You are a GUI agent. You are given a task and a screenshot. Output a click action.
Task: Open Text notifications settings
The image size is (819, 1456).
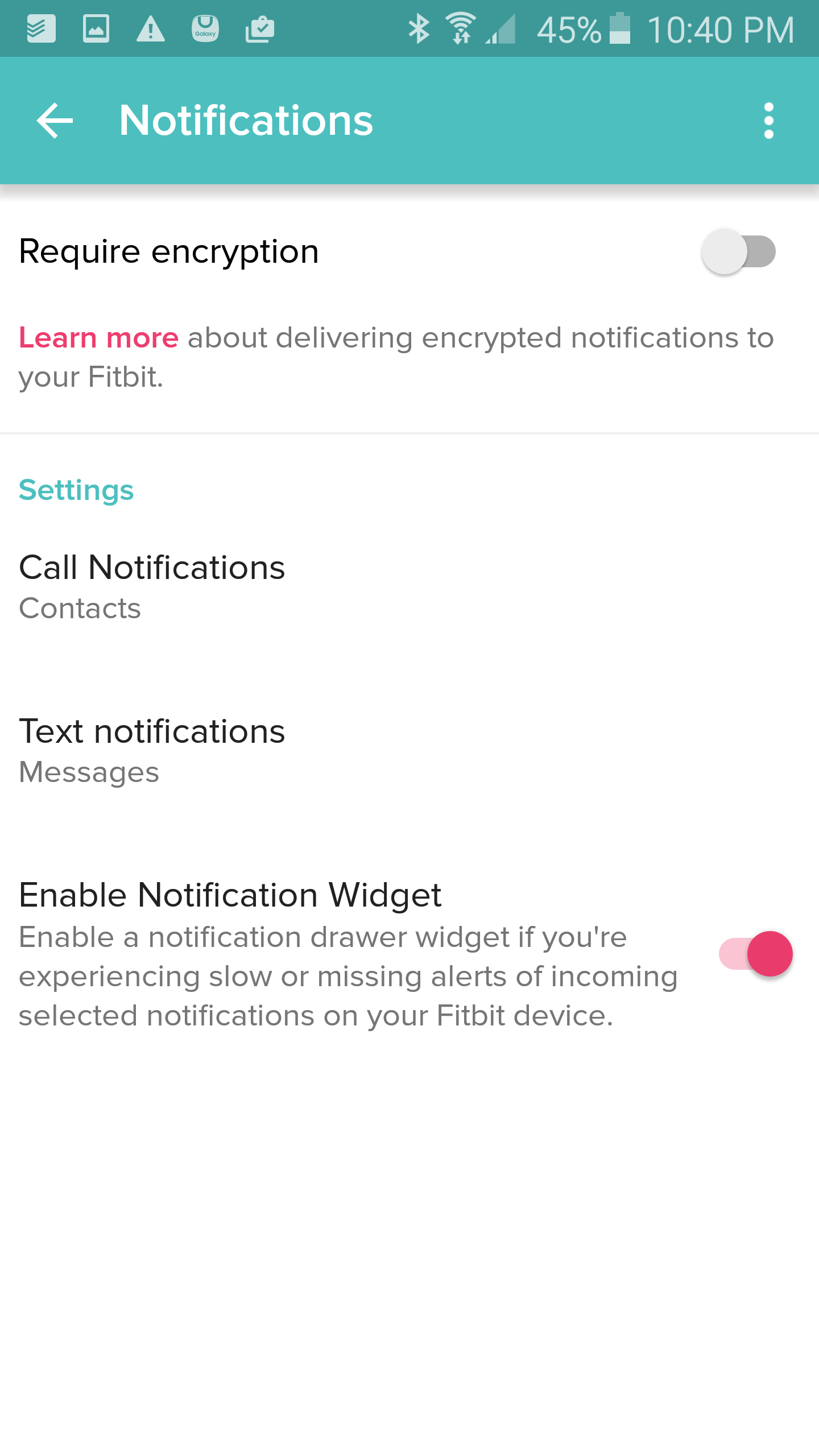(x=152, y=750)
